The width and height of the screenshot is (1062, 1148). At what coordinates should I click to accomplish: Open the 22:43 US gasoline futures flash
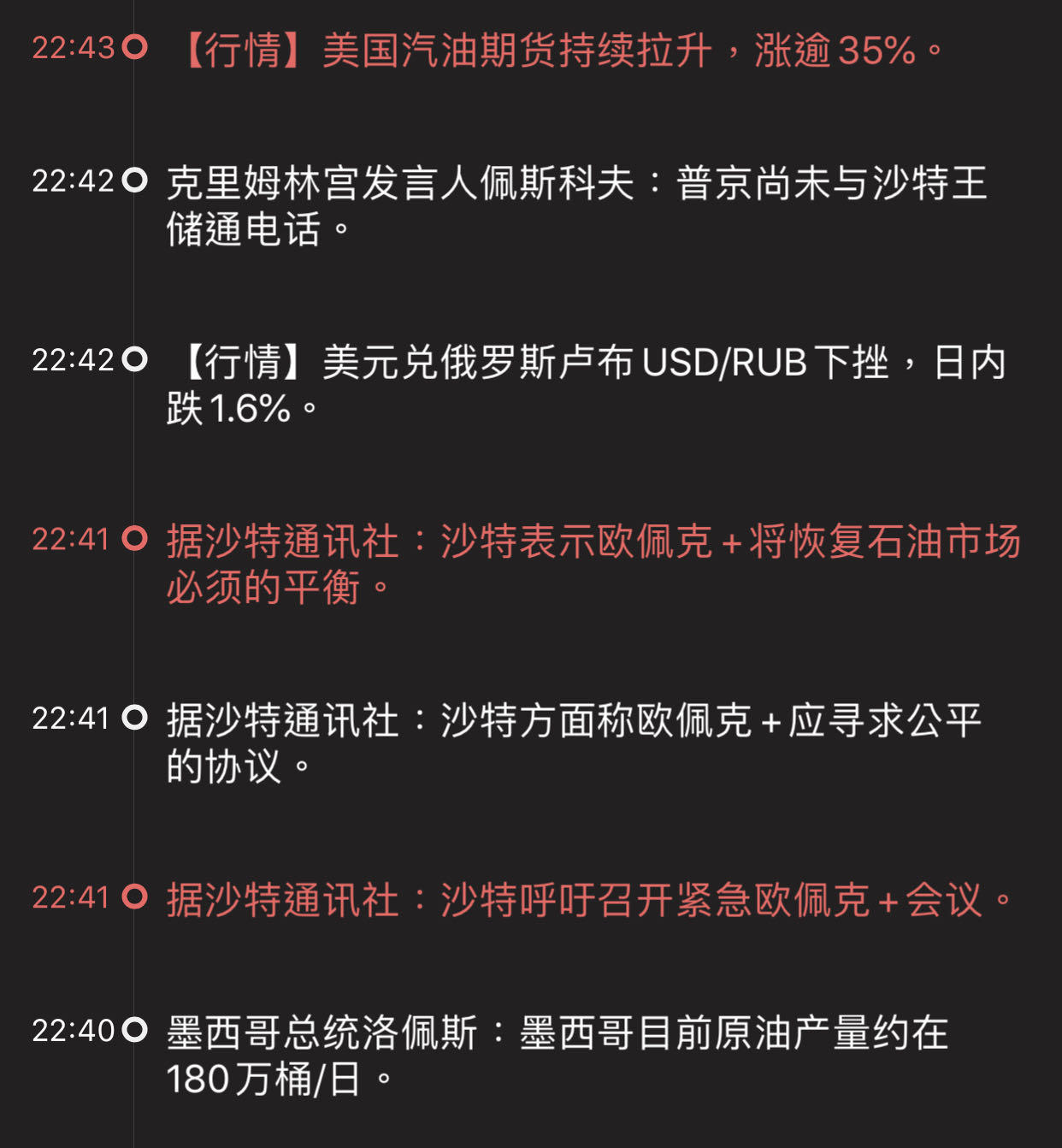(560, 50)
